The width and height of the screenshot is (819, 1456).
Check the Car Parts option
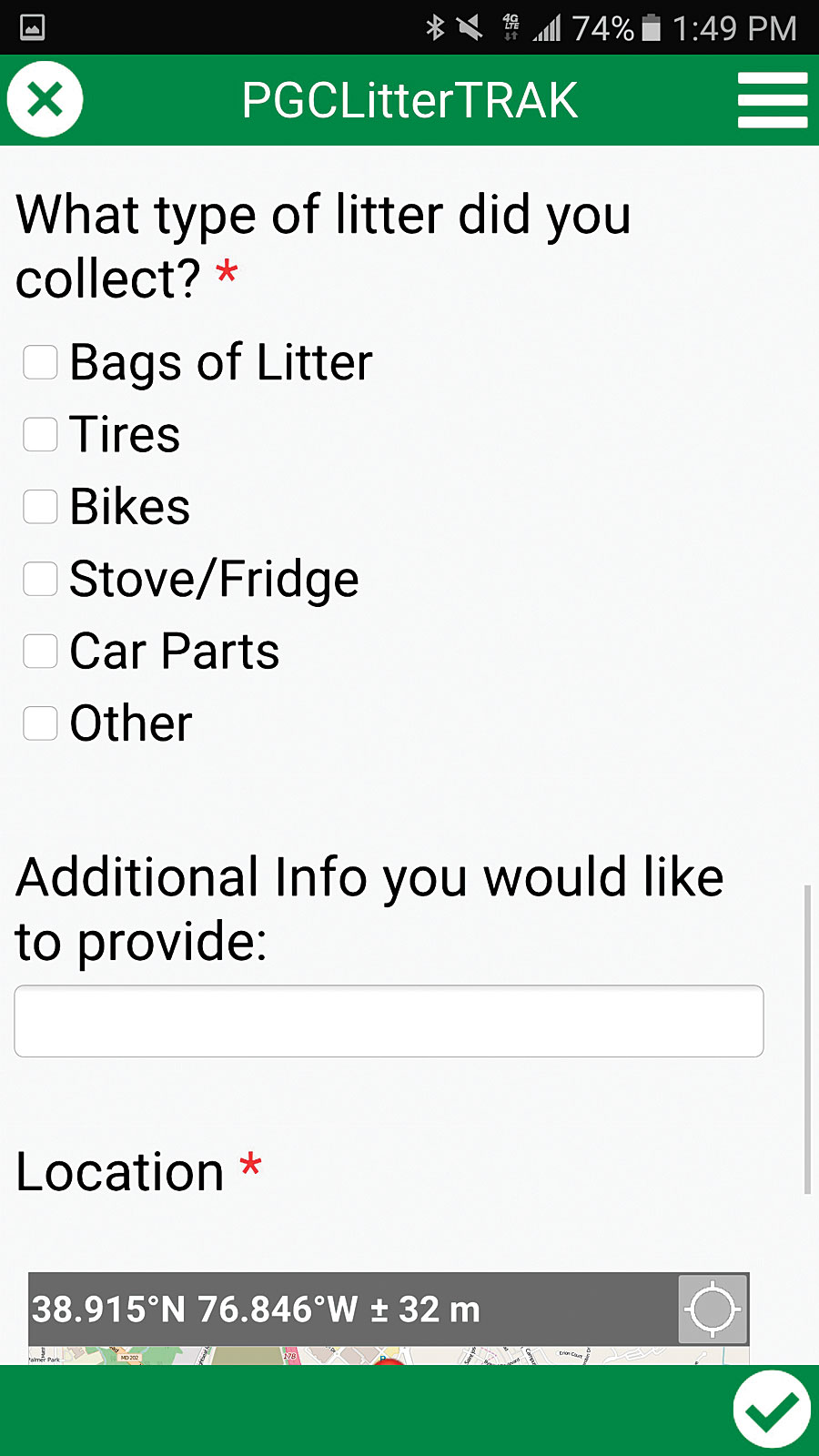[40, 651]
